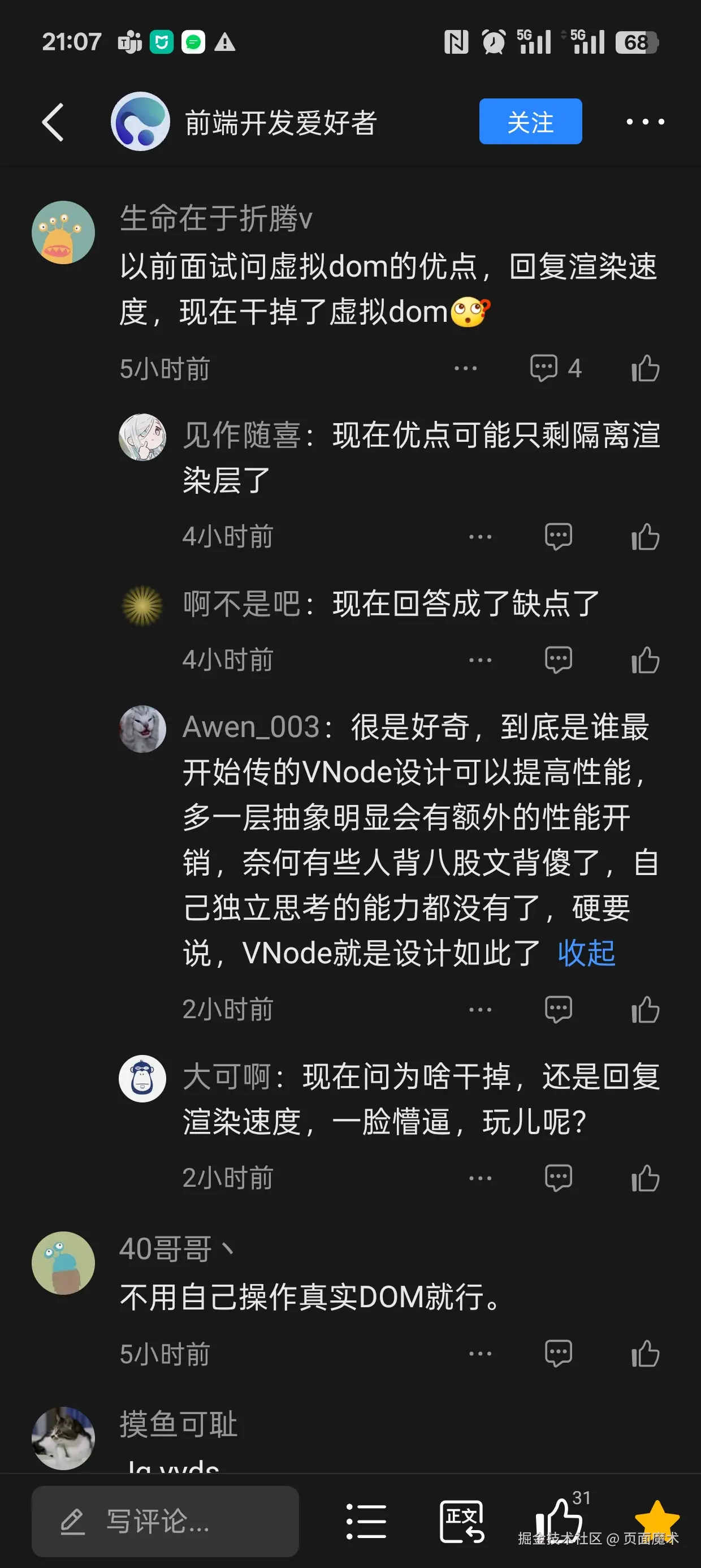
Task: Reply to 40哥哥丶's comment
Action: tap(558, 1354)
